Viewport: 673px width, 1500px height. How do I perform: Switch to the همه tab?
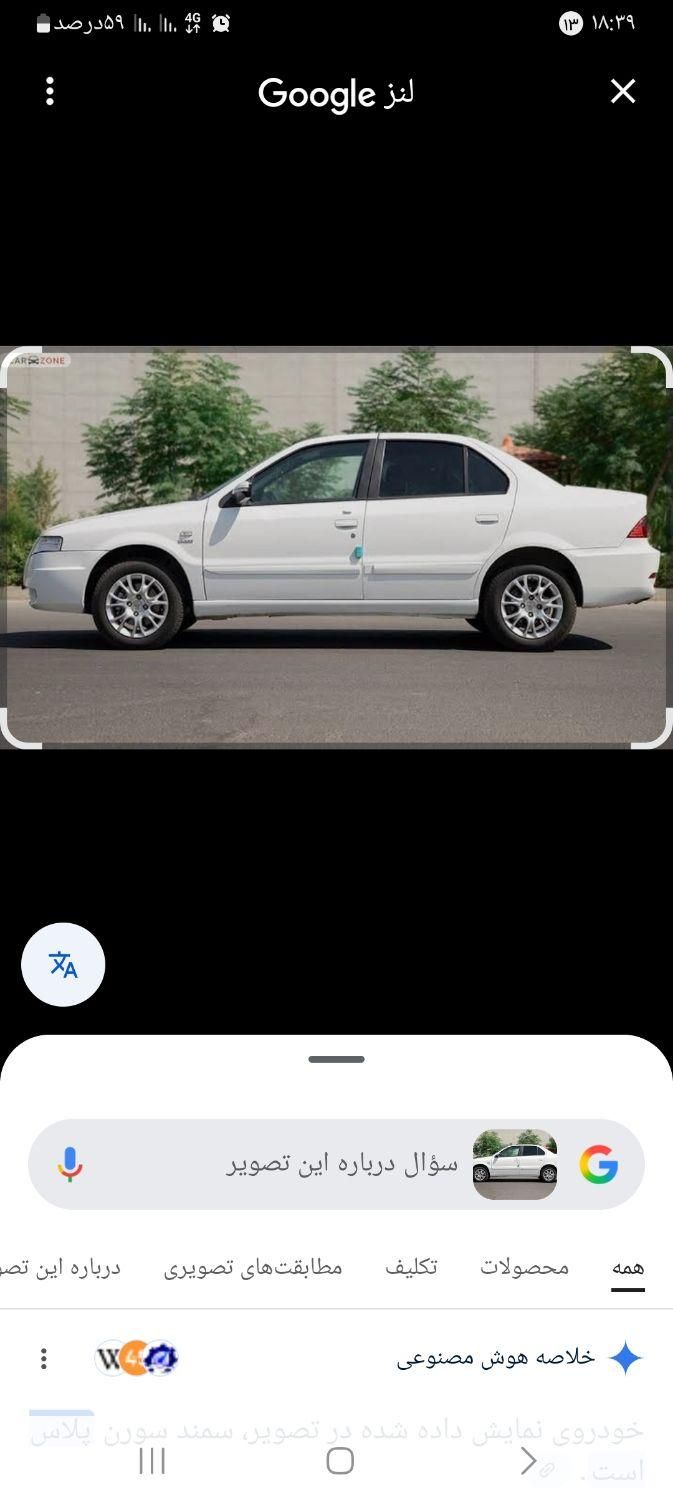click(x=628, y=1268)
